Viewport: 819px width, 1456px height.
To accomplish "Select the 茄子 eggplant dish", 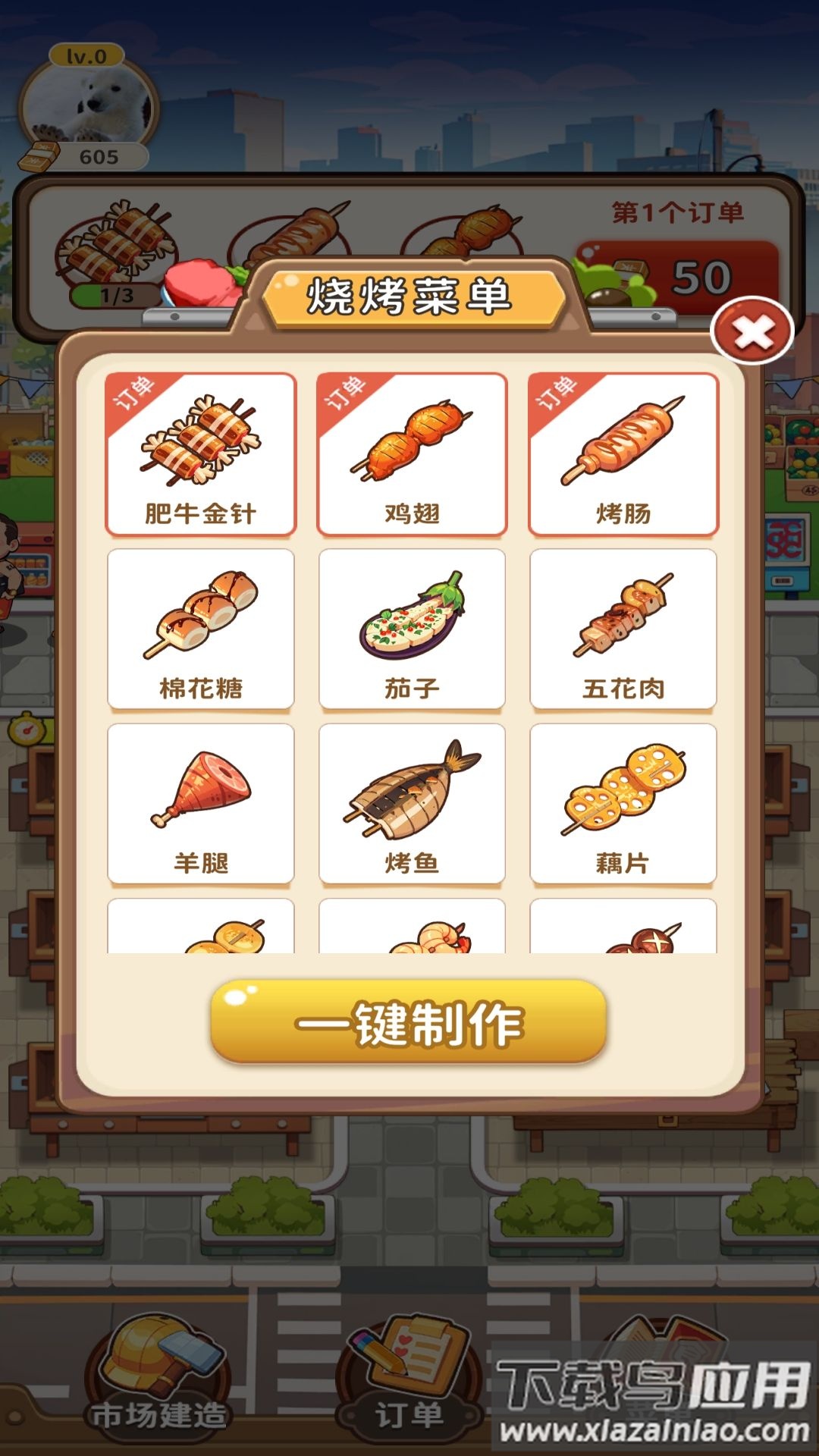I will point(413,629).
